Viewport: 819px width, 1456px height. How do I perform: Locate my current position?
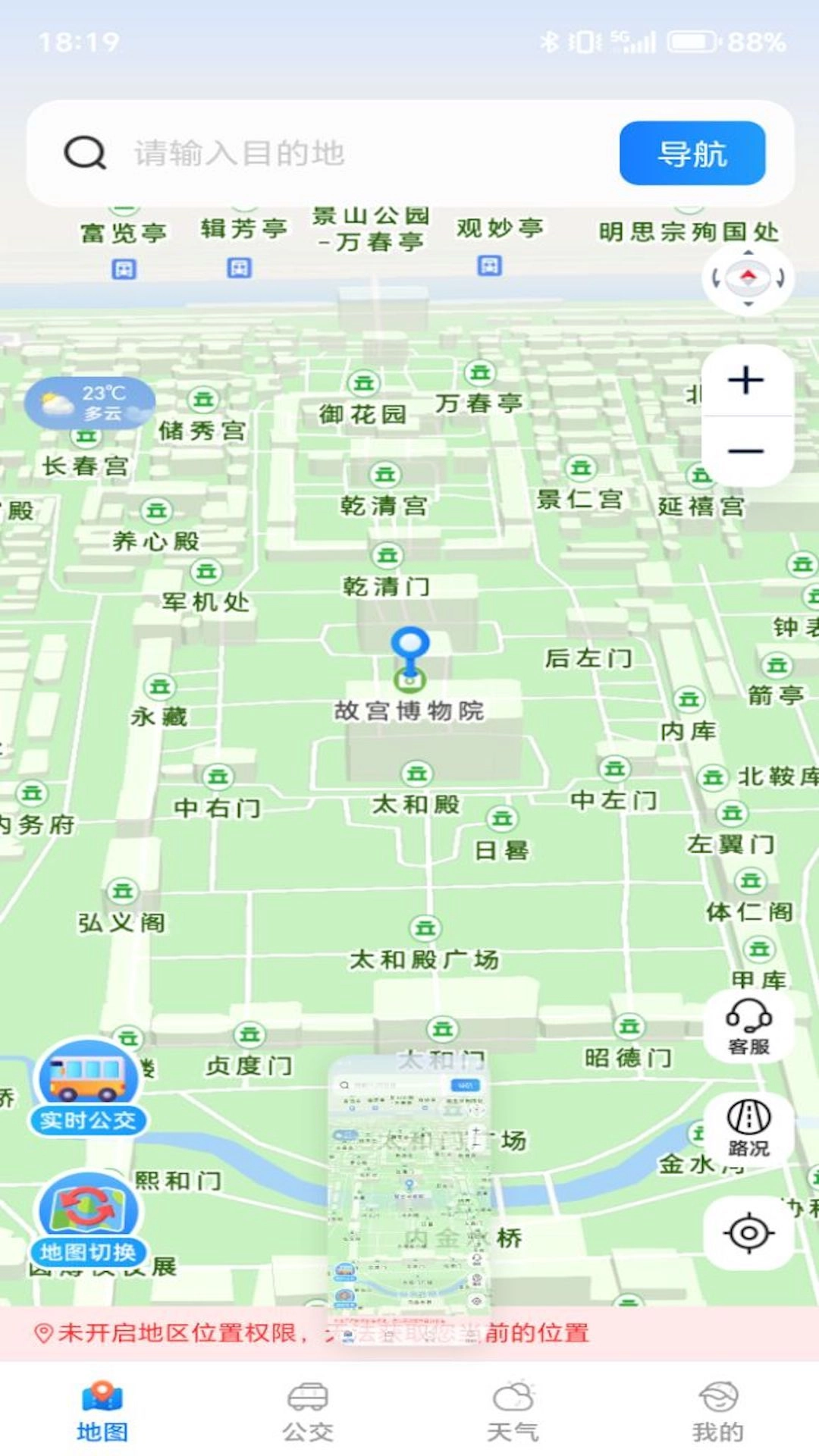pyautogui.click(x=748, y=1232)
